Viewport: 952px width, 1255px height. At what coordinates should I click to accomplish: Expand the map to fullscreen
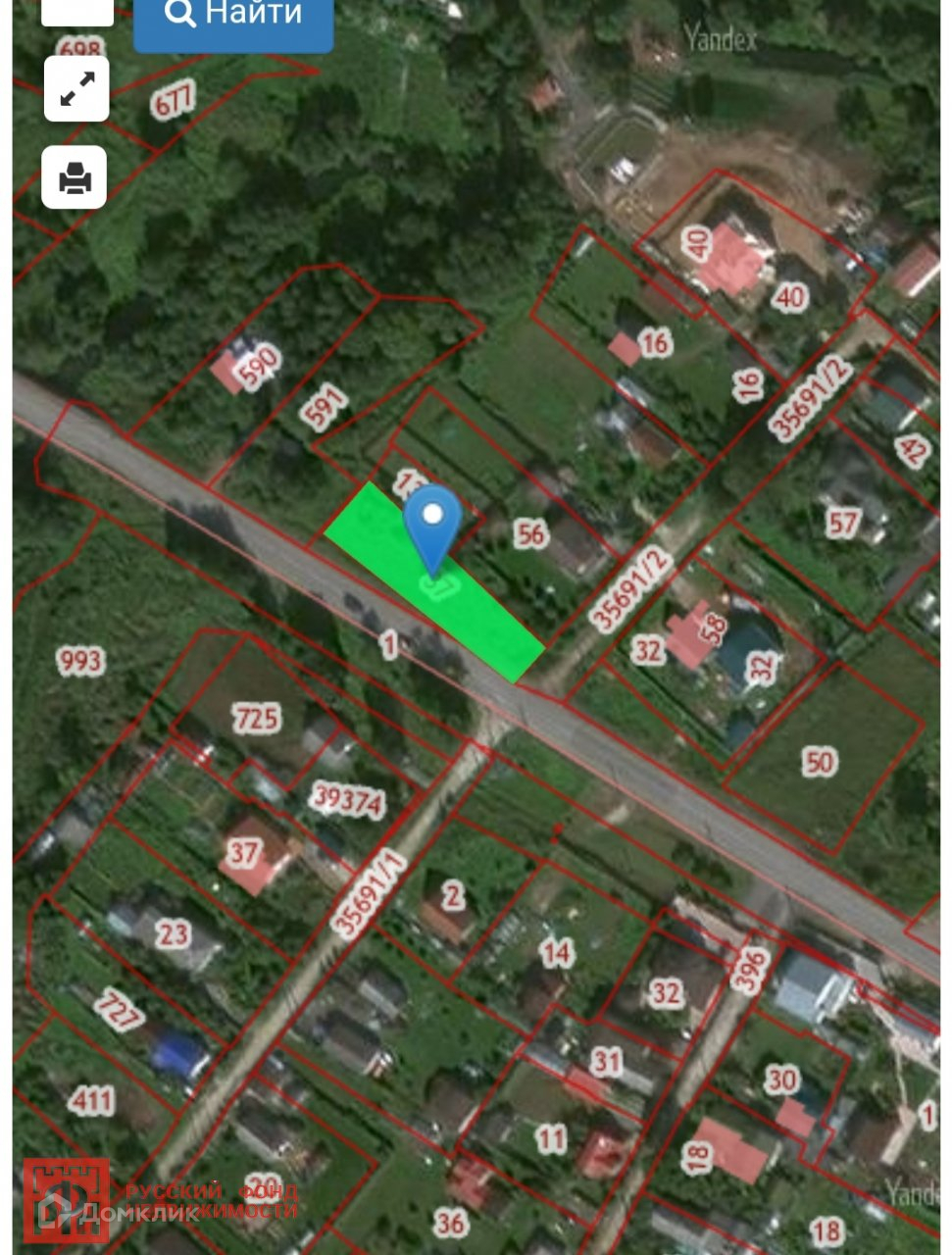click(x=76, y=88)
